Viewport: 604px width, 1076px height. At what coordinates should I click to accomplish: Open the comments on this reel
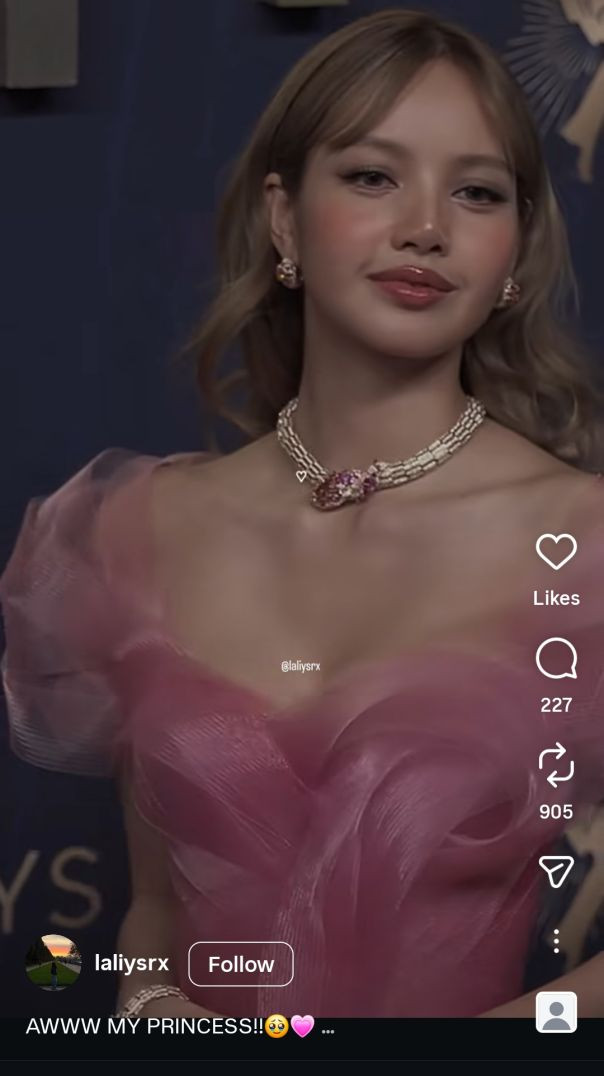(556, 659)
